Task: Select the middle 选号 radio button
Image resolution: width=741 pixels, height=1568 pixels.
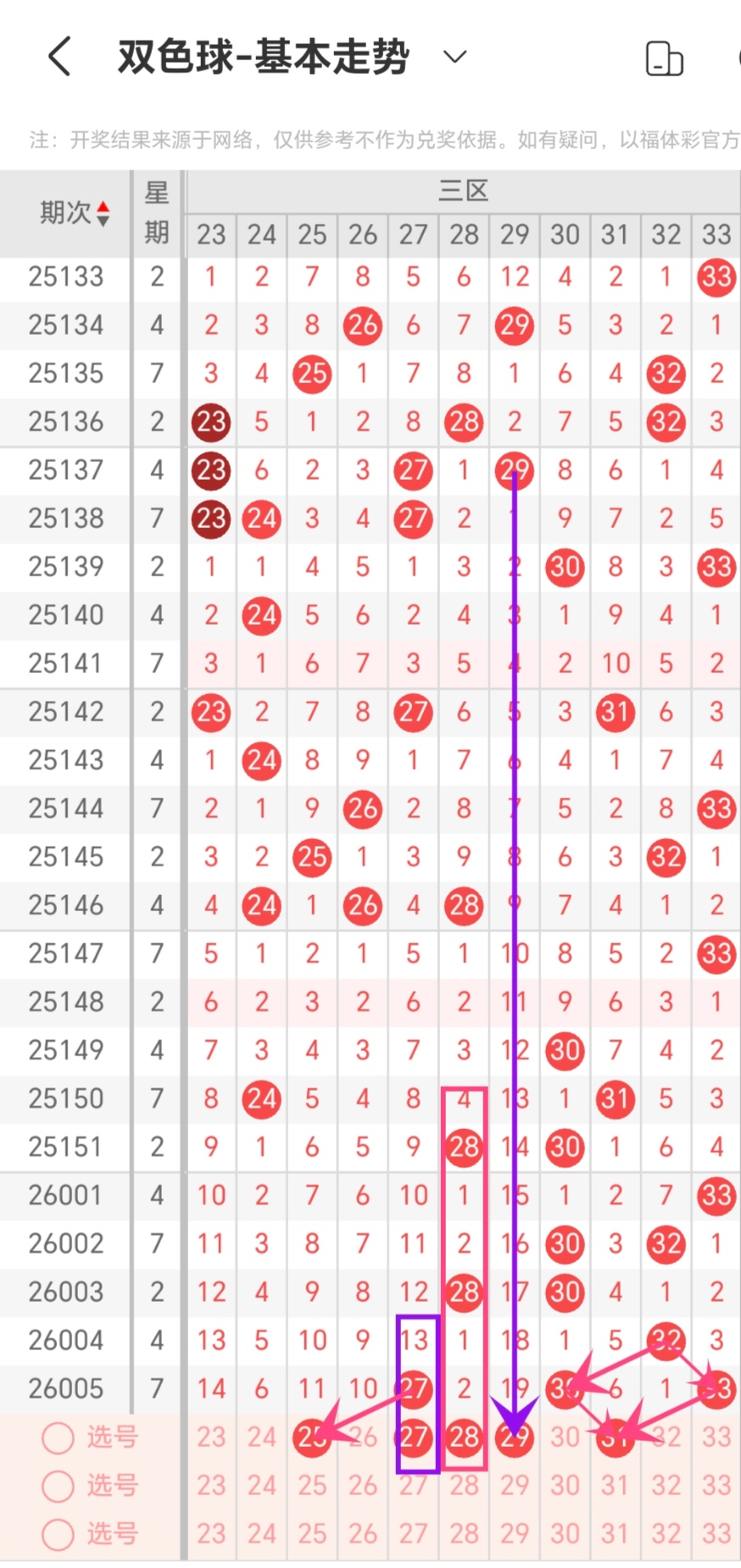Action: tap(58, 1485)
